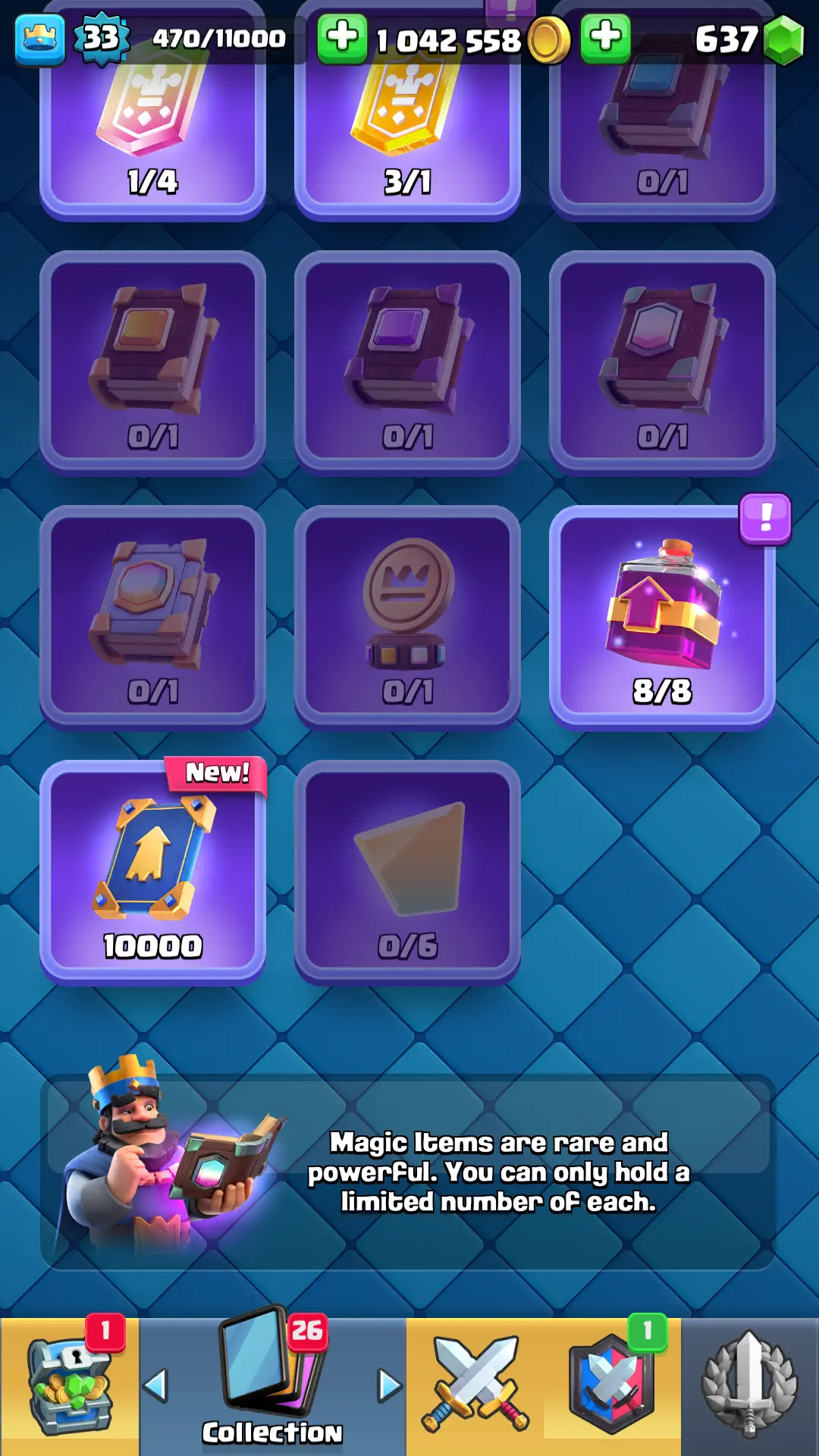The image size is (819, 1456).
Task: Switch to the Battle crossed swords tab
Action: click(475, 1388)
